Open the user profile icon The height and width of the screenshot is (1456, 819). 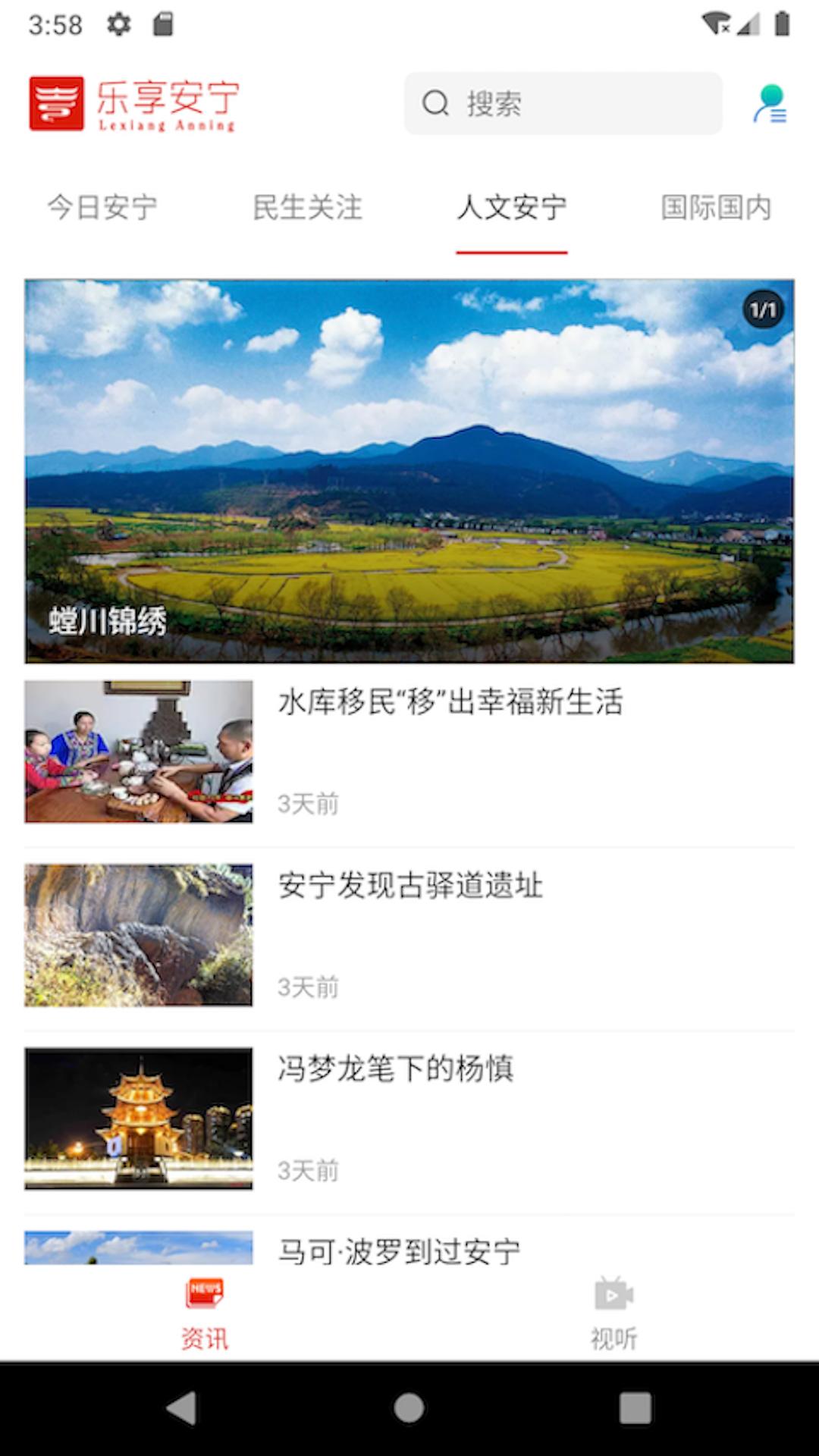[x=770, y=104]
